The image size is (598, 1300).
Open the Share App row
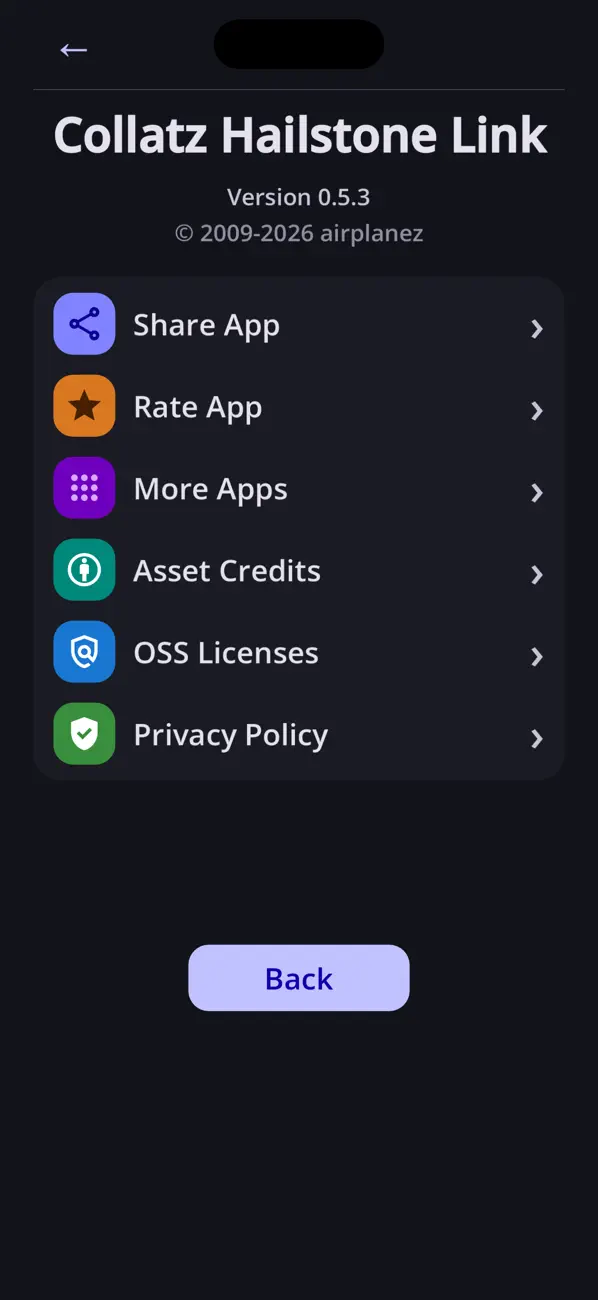point(299,324)
